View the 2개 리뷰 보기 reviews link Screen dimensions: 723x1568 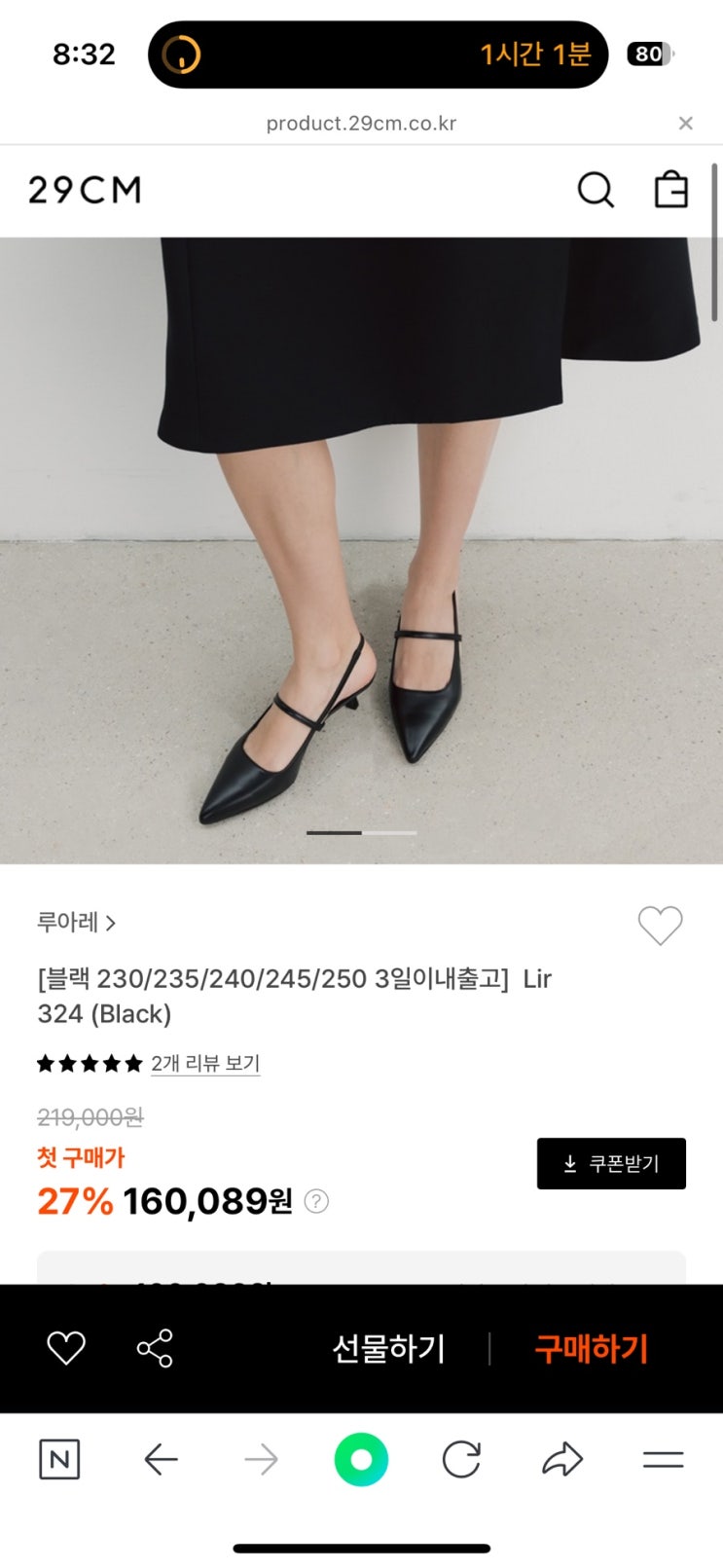205,1063
